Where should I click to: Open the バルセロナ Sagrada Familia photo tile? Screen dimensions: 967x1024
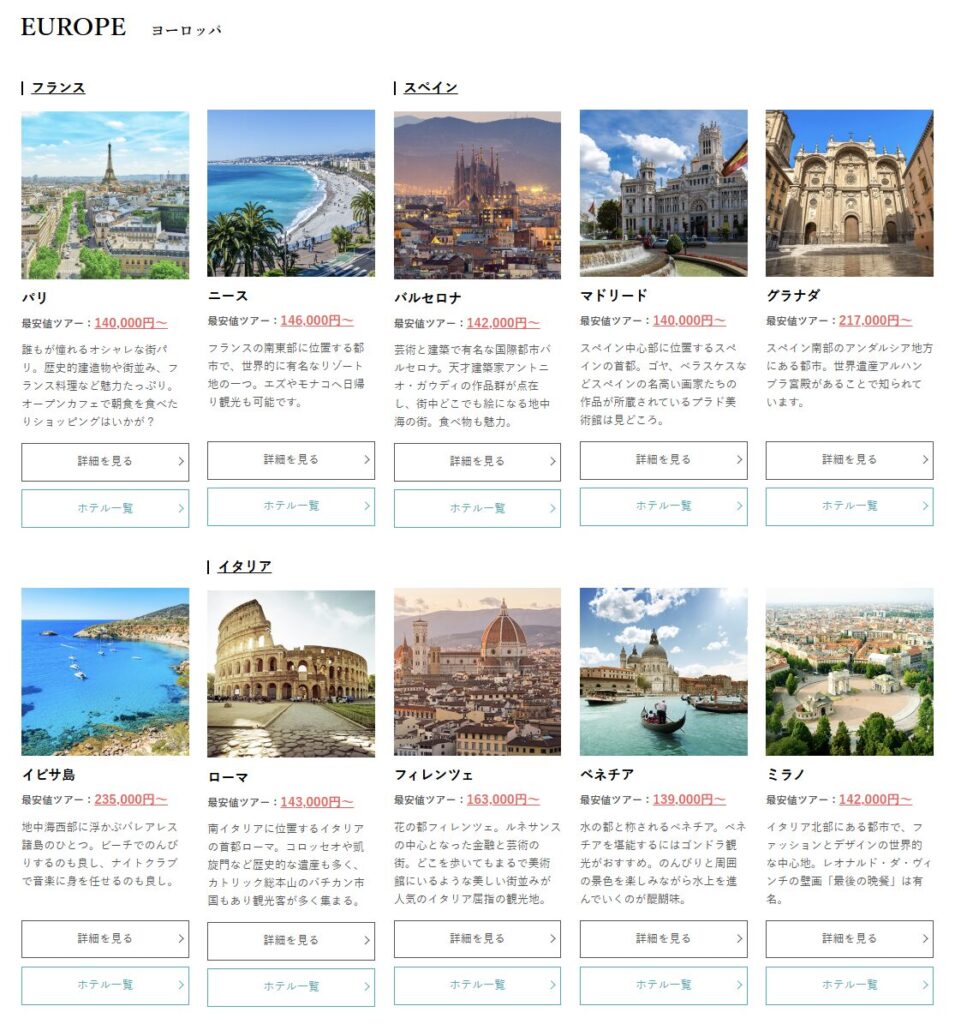477,194
